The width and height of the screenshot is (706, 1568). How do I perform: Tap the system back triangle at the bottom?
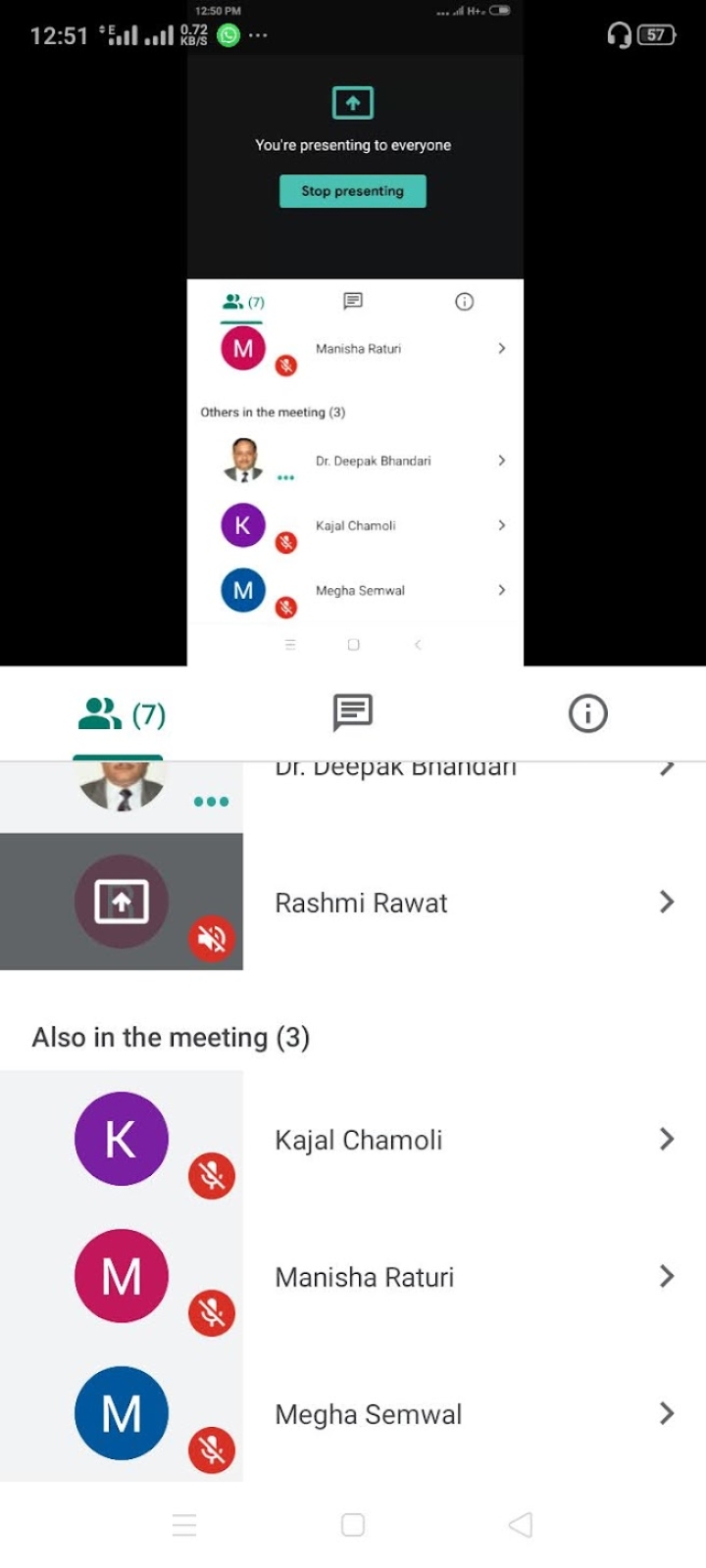[521, 1524]
